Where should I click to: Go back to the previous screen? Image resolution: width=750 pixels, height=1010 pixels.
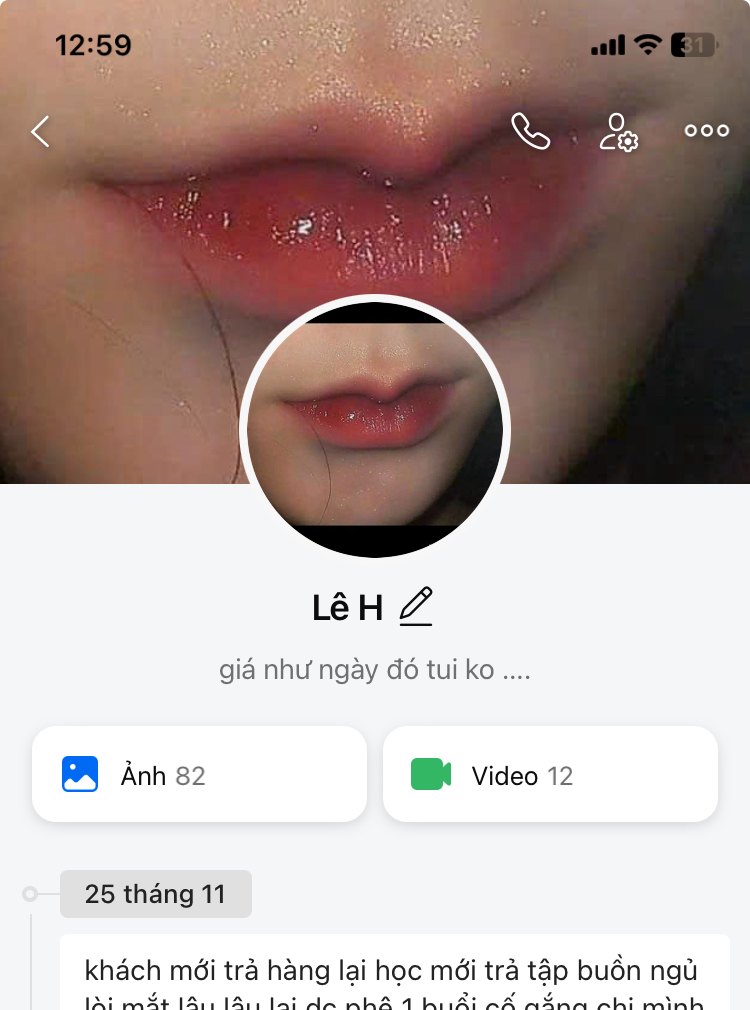pyautogui.click(x=40, y=131)
